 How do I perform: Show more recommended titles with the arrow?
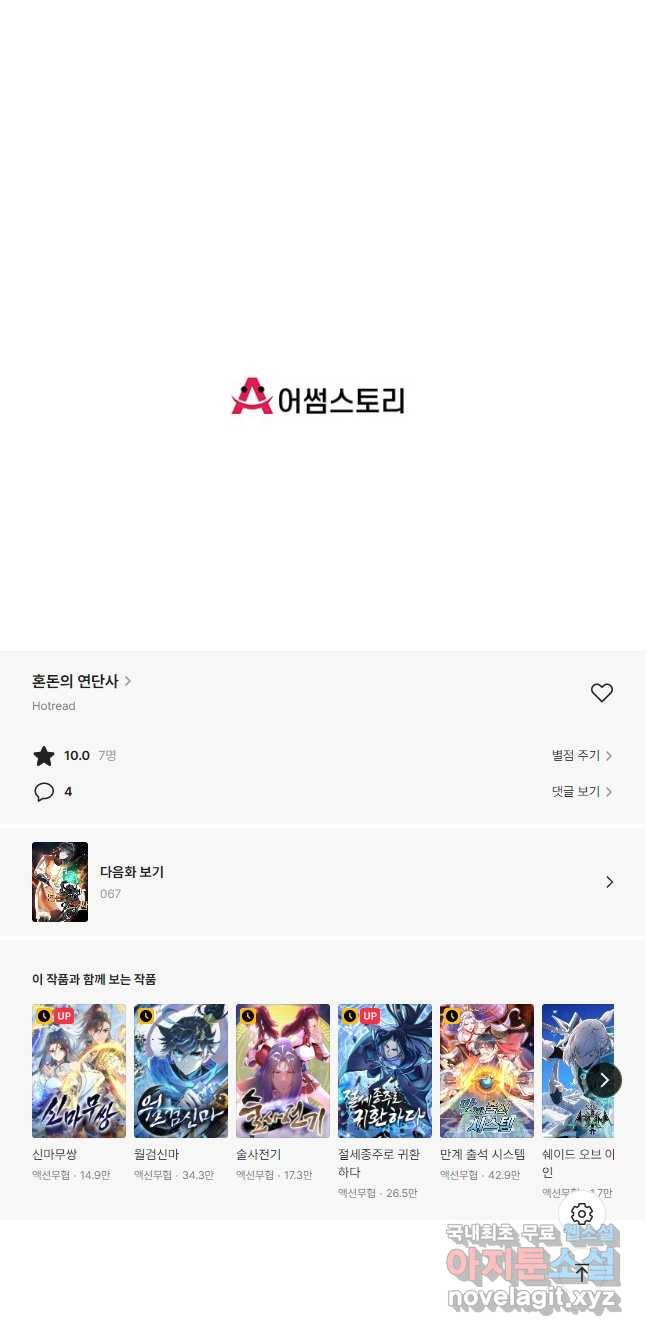point(604,1080)
